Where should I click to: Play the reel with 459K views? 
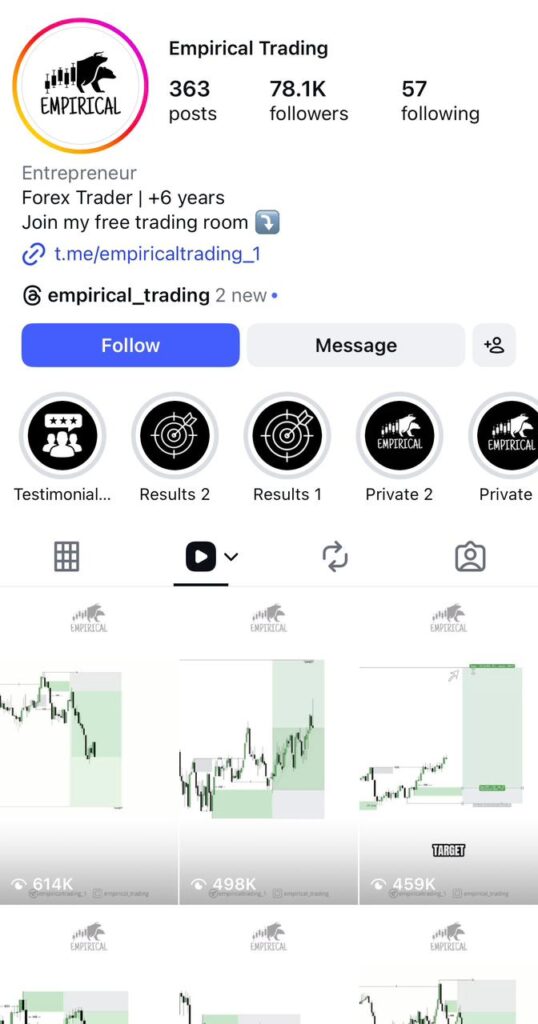tap(449, 746)
